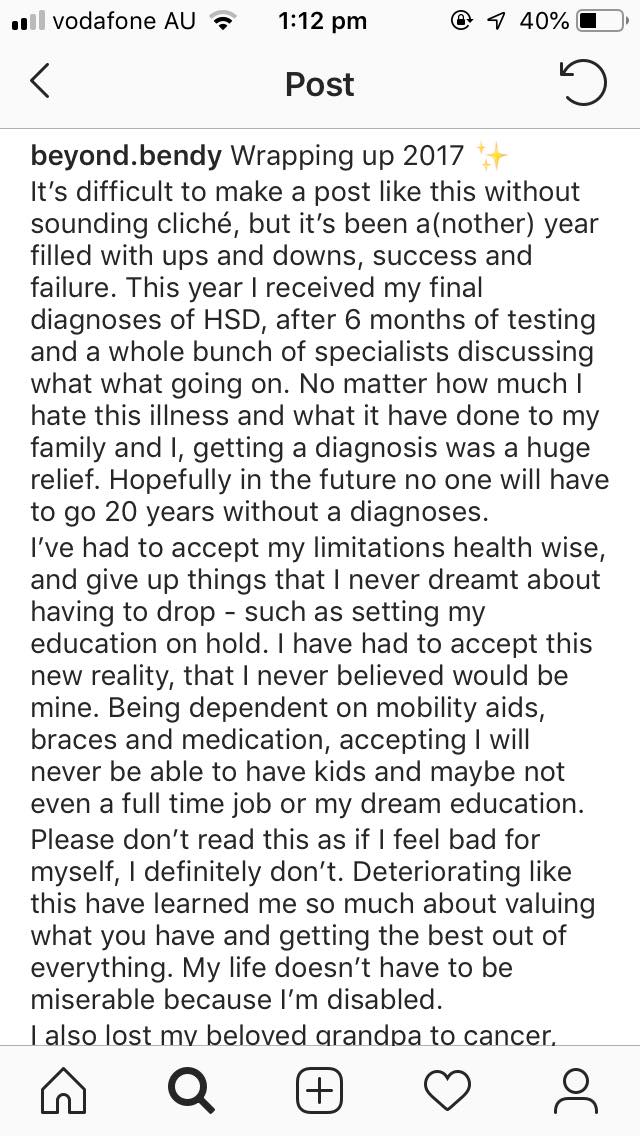The image size is (640, 1136).
Task: Open the beyond.bendy profile username
Action: (127, 155)
